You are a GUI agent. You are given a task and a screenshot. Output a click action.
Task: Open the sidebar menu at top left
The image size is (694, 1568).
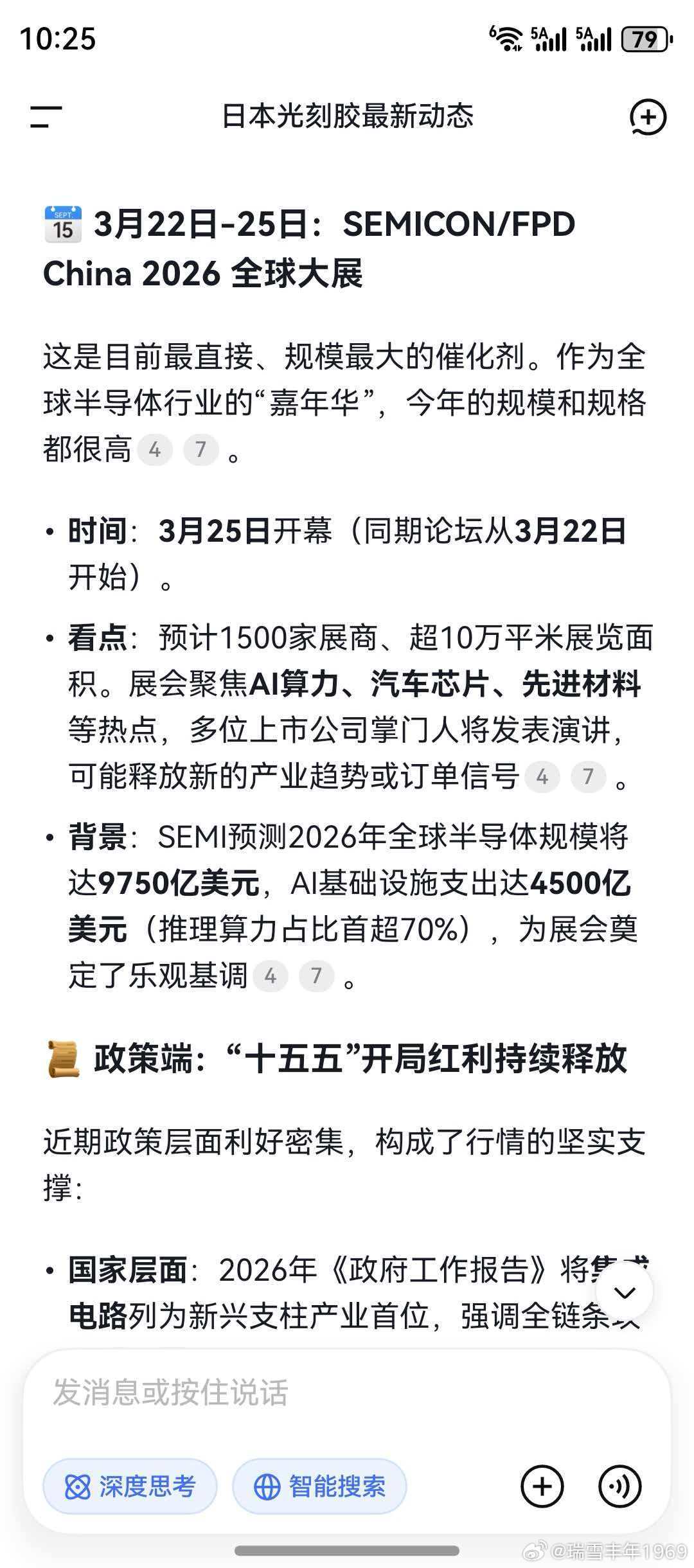coord(44,116)
